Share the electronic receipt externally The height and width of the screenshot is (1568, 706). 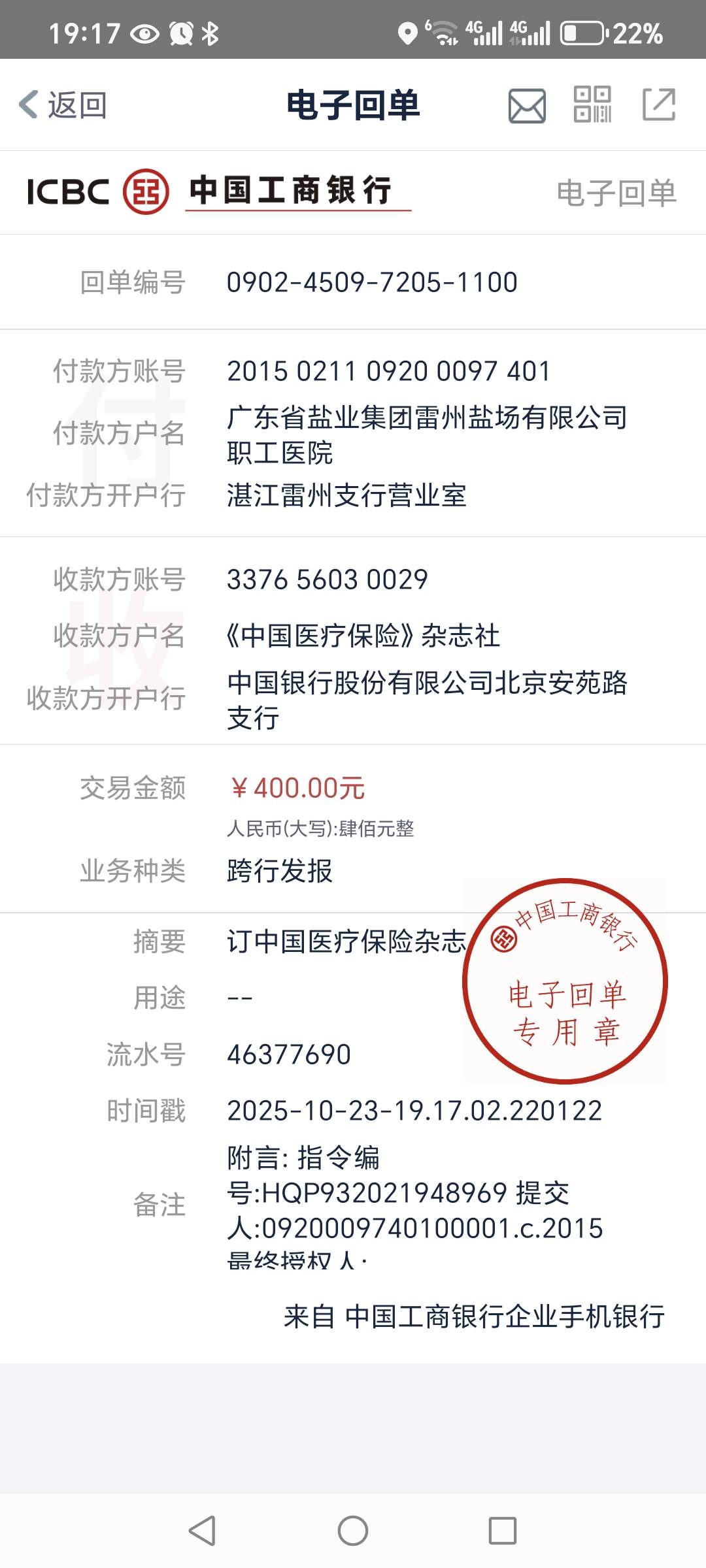coord(659,105)
